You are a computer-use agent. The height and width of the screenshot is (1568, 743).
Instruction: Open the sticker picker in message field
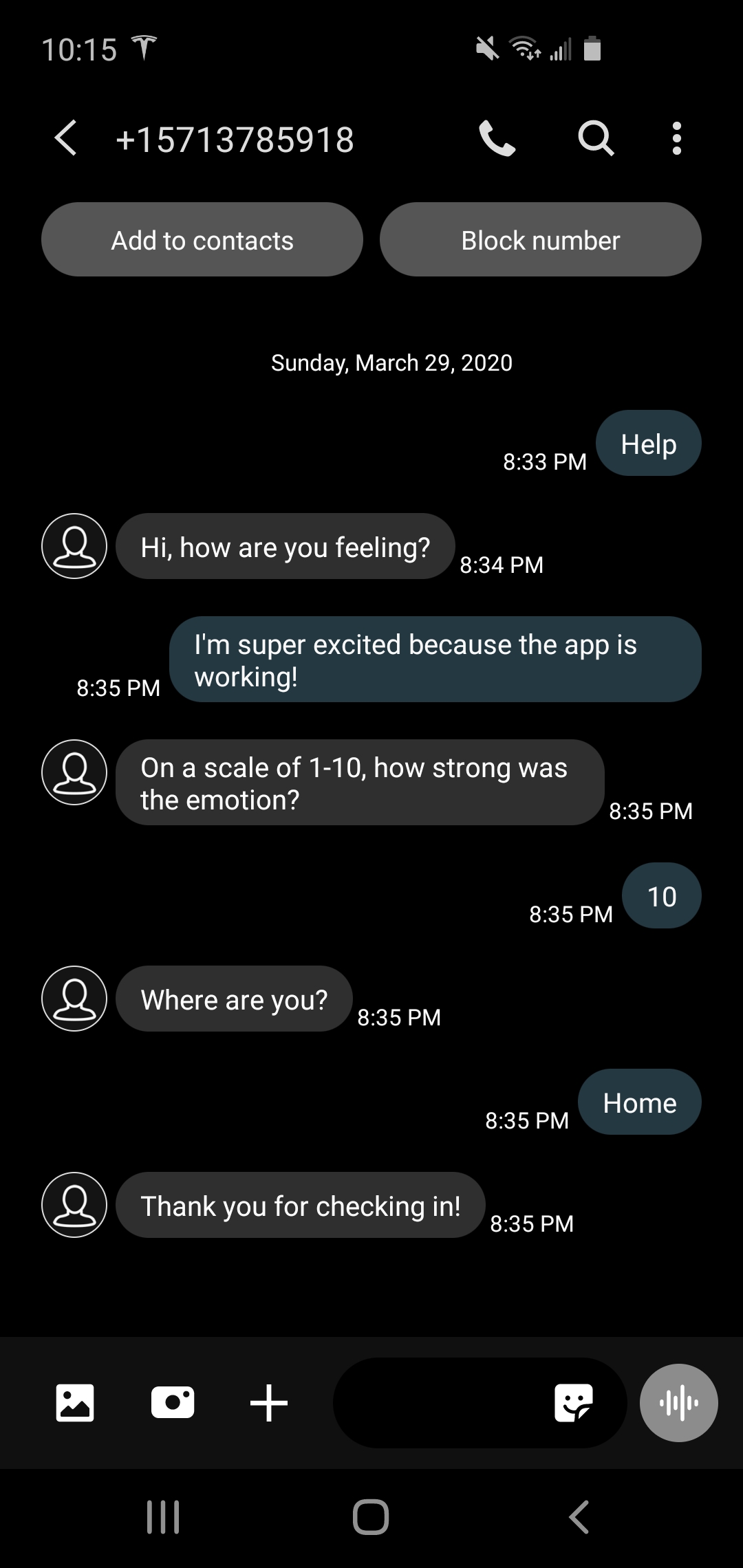tap(573, 1402)
